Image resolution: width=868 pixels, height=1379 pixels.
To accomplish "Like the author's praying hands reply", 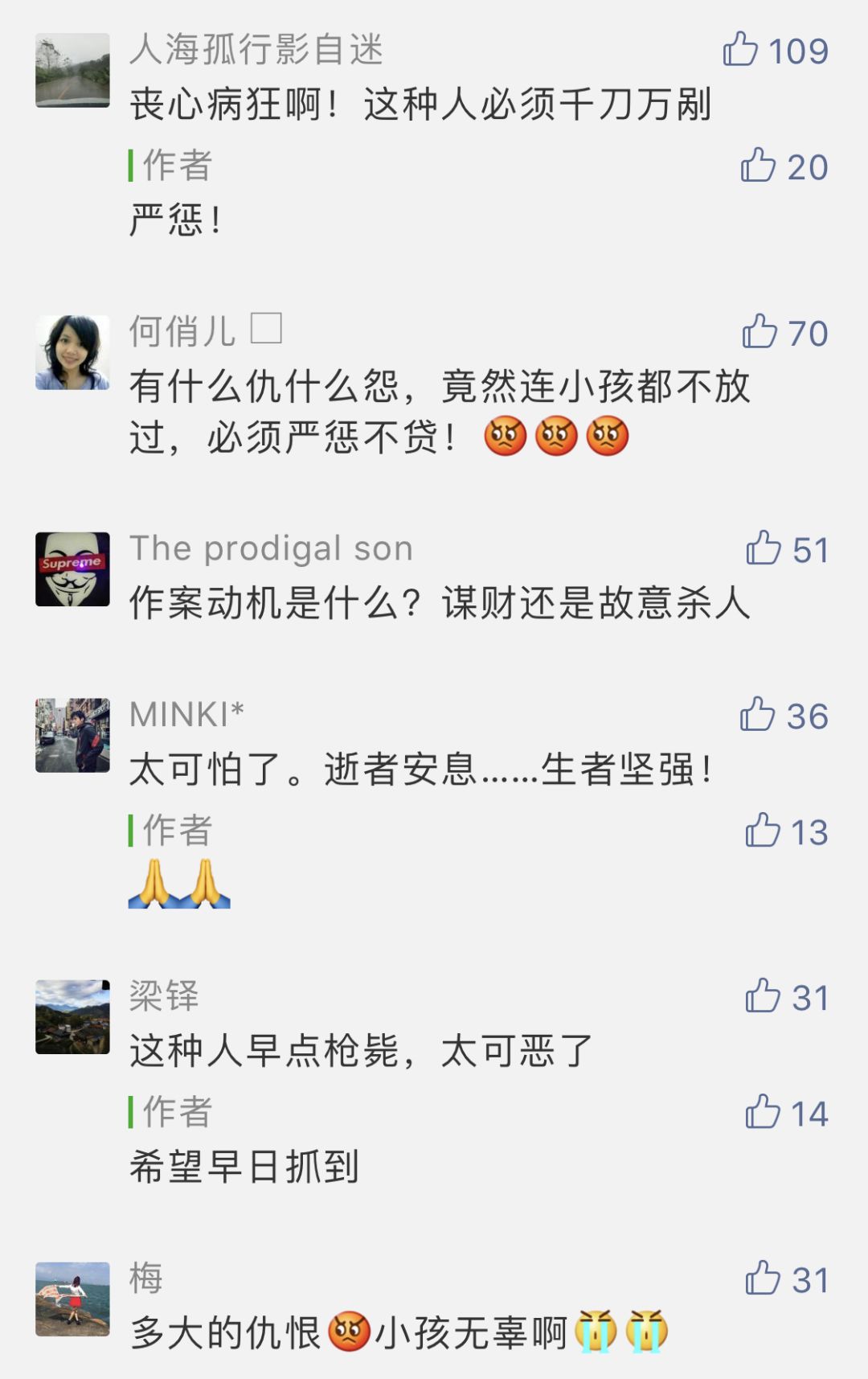I will click(x=763, y=831).
